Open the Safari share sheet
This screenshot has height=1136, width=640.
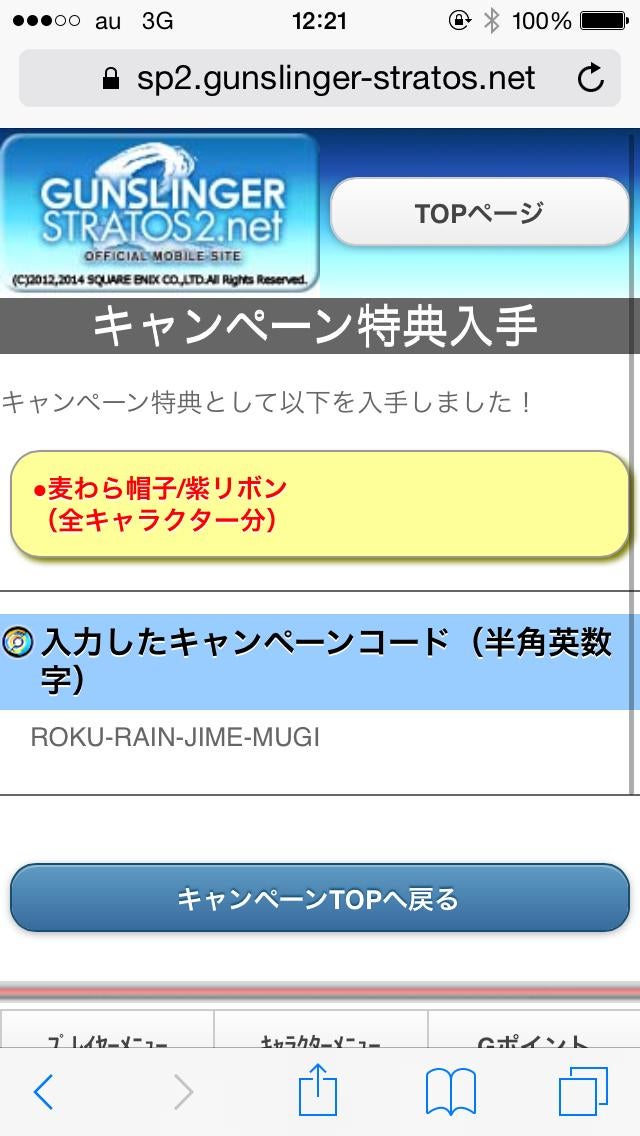click(x=318, y=1091)
